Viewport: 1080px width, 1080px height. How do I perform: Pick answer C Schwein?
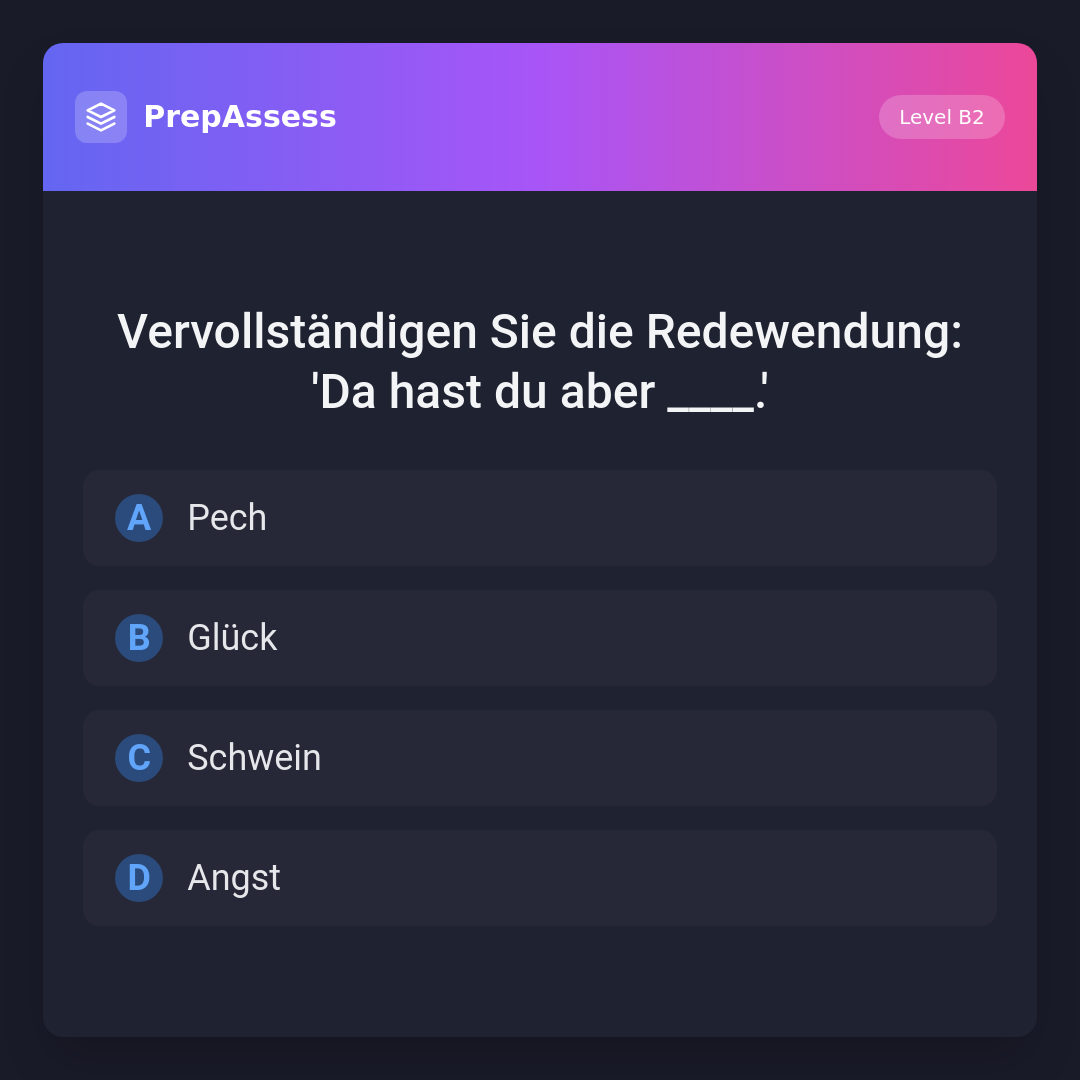click(540, 758)
